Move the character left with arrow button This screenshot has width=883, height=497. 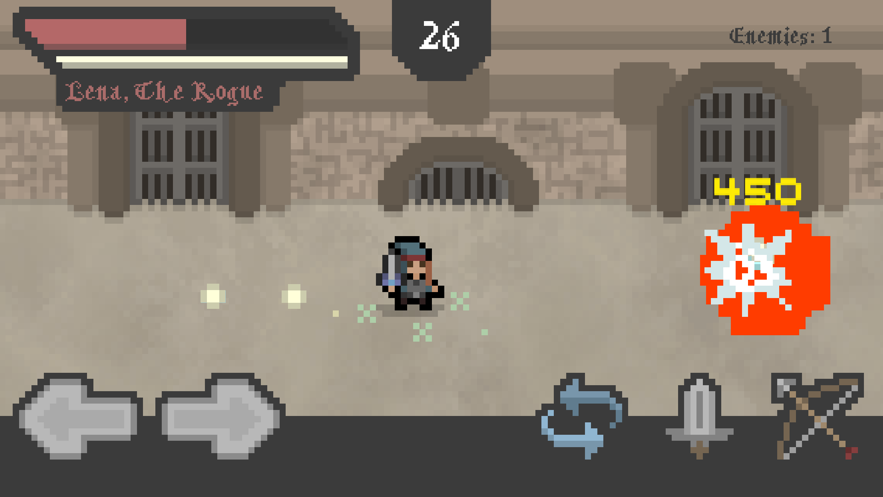point(80,416)
